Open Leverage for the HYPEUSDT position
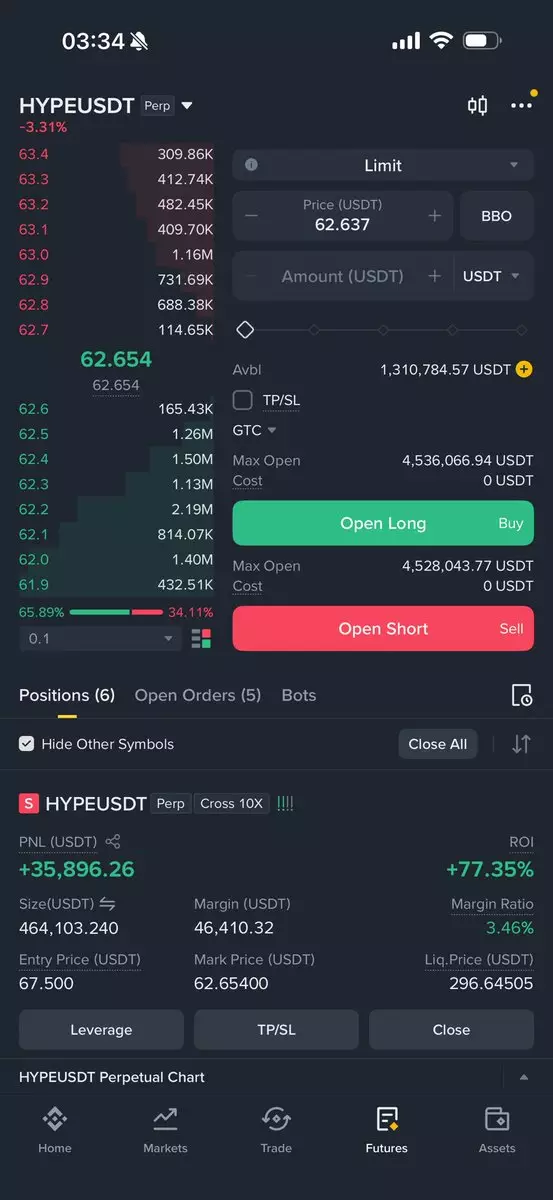 click(101, 1029)
